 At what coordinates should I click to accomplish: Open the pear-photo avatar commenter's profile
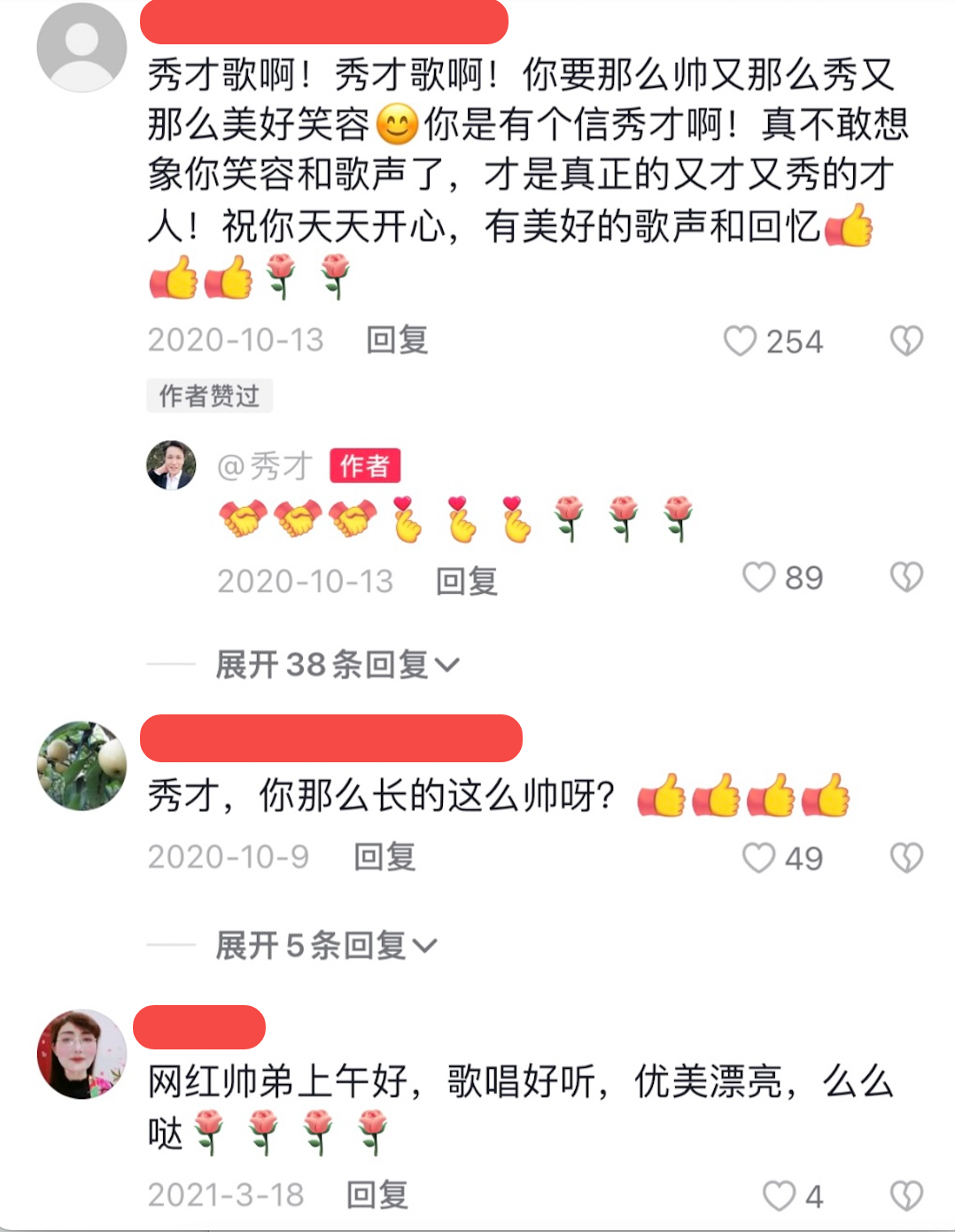point(82,766)
